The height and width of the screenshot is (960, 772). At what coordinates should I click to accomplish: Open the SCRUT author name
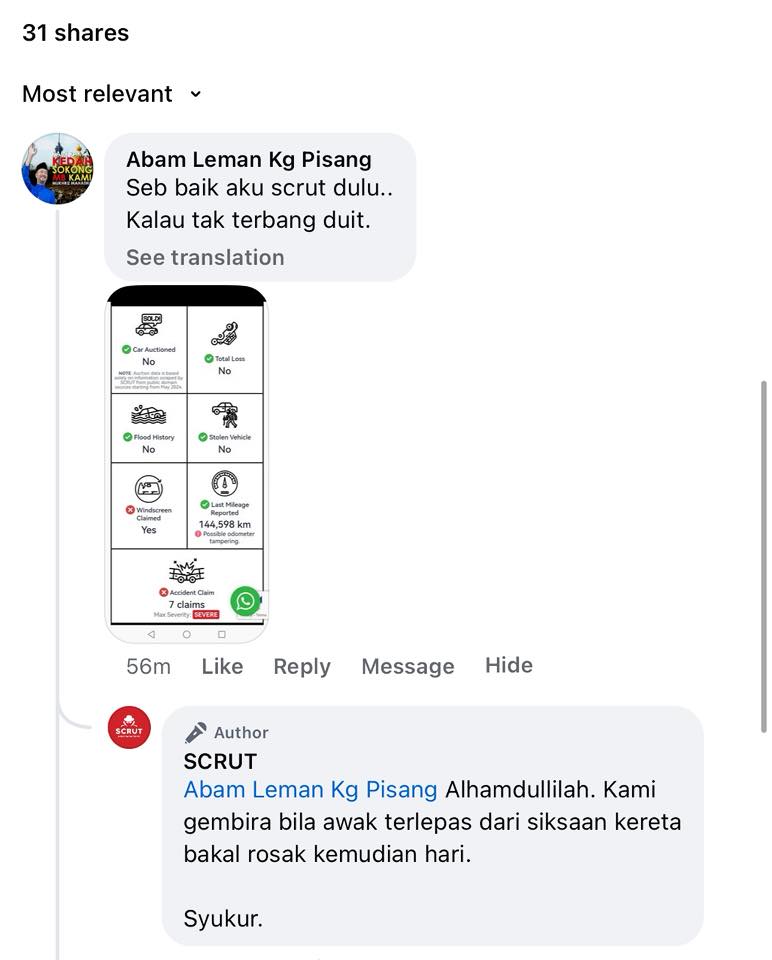coord(220,761)
